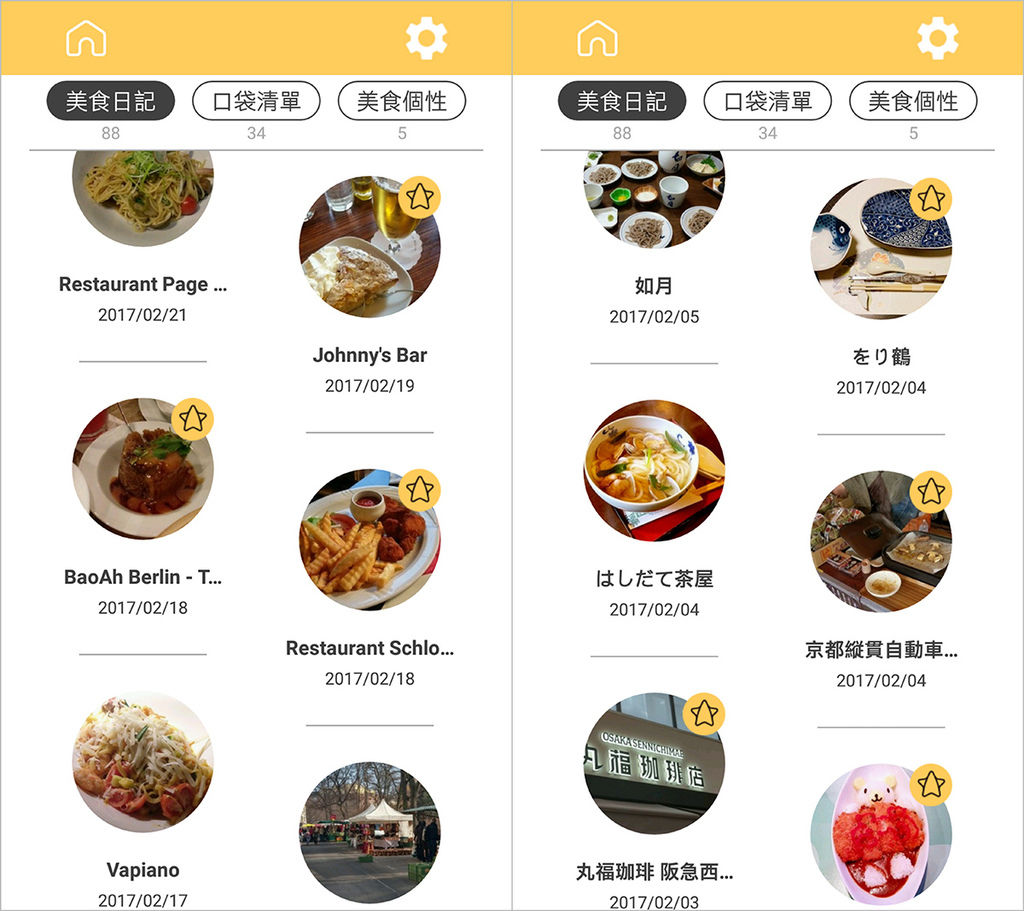
Task: View the をり鶴 diary entry
Action: pyautogui.click(x=880, y=250)
